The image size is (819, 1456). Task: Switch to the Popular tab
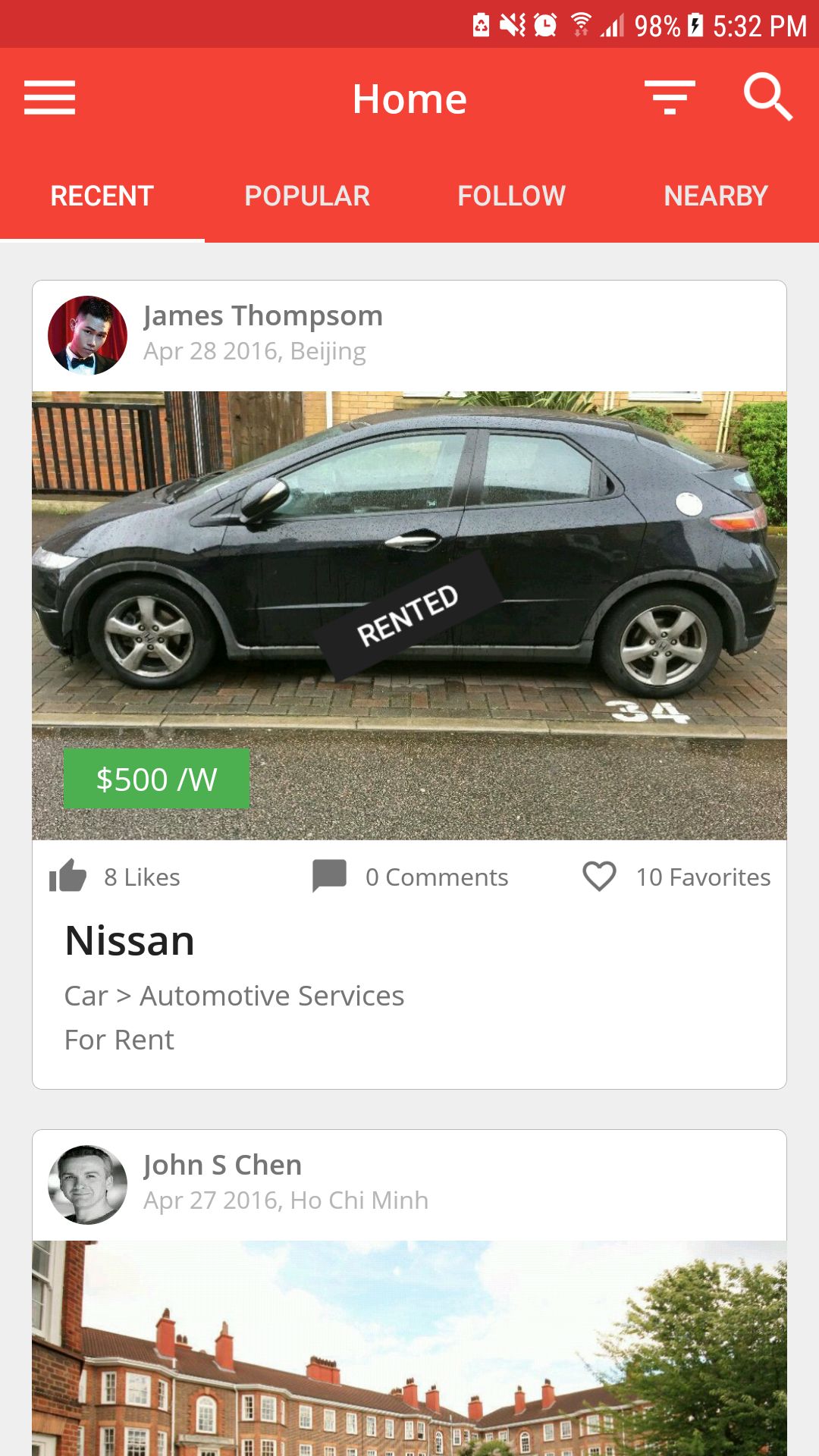(x=307, y=196)
